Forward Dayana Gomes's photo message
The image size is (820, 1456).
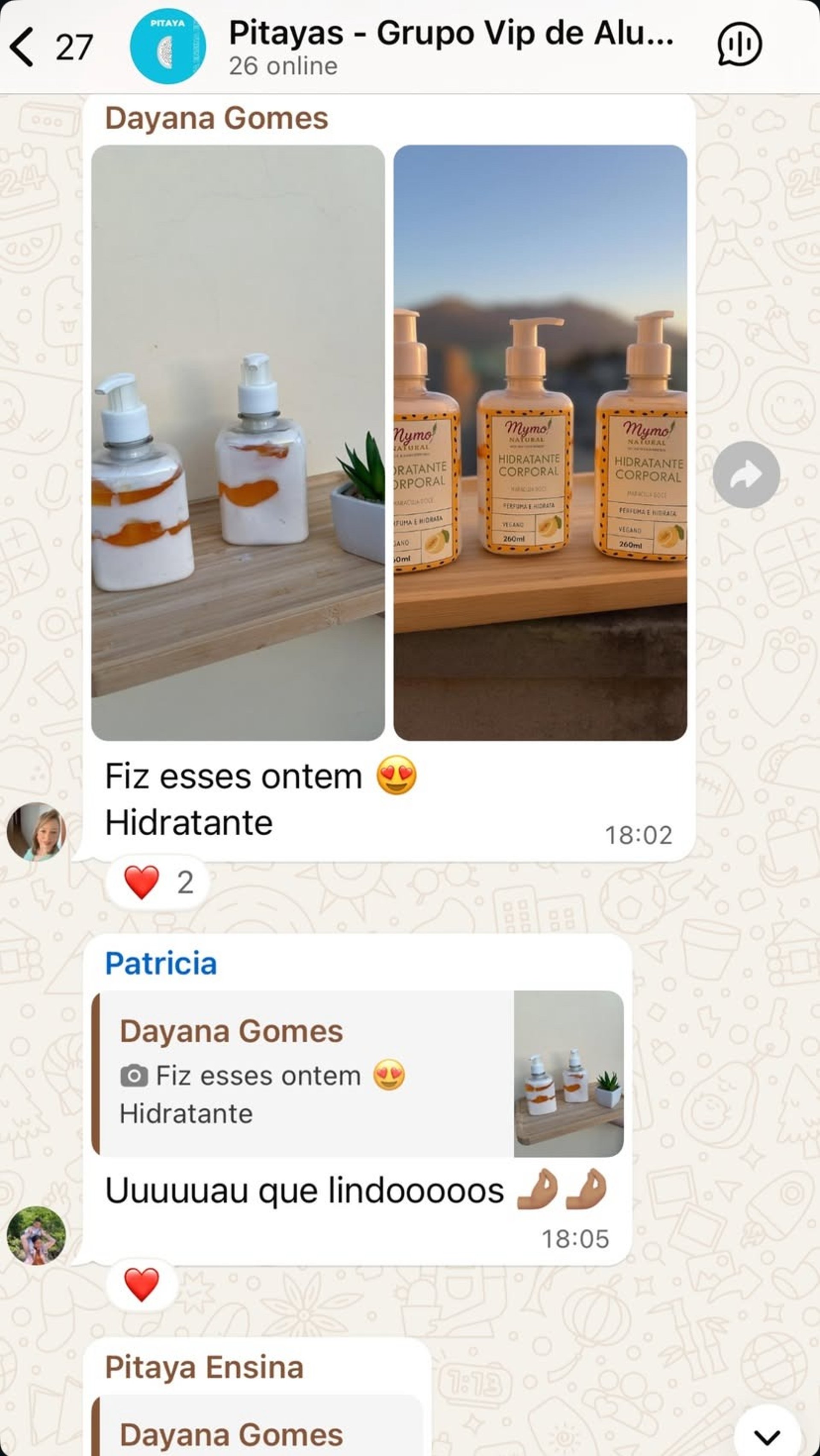tap(746, 475)
